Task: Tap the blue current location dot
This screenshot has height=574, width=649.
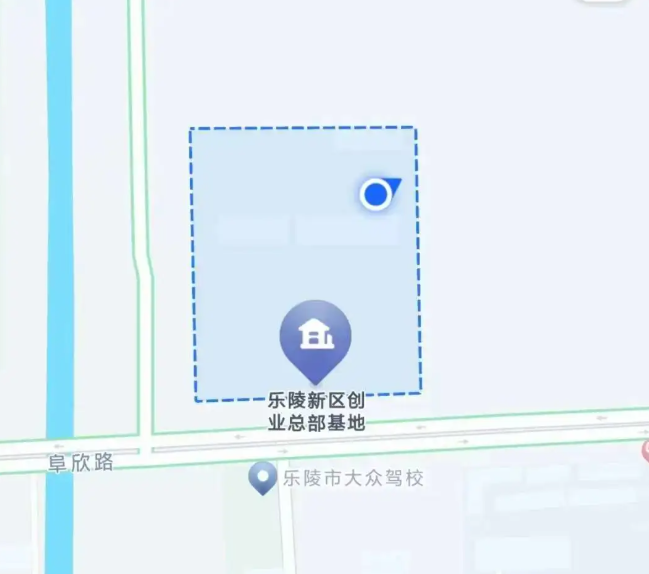Action: click(376, 193)
